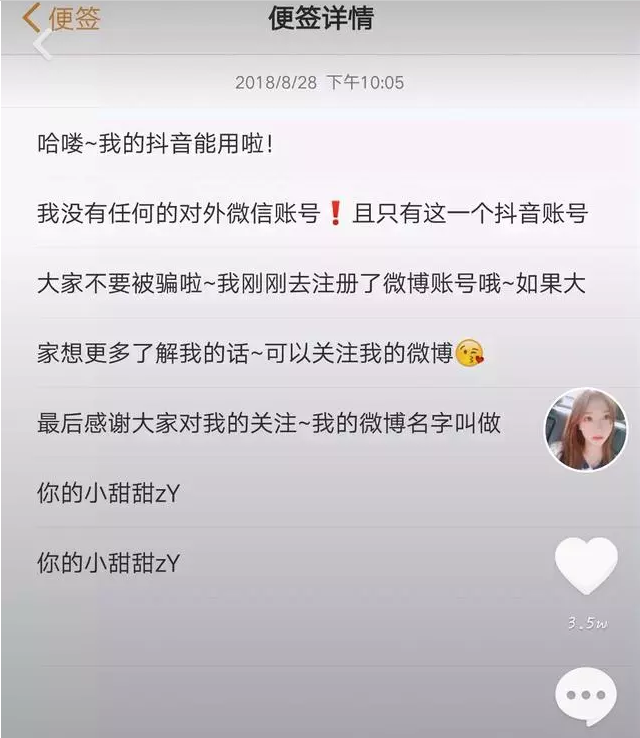This screenshot has height=738, width=640.
Task: Go back from this video
Action: click(x=42, y=44)
